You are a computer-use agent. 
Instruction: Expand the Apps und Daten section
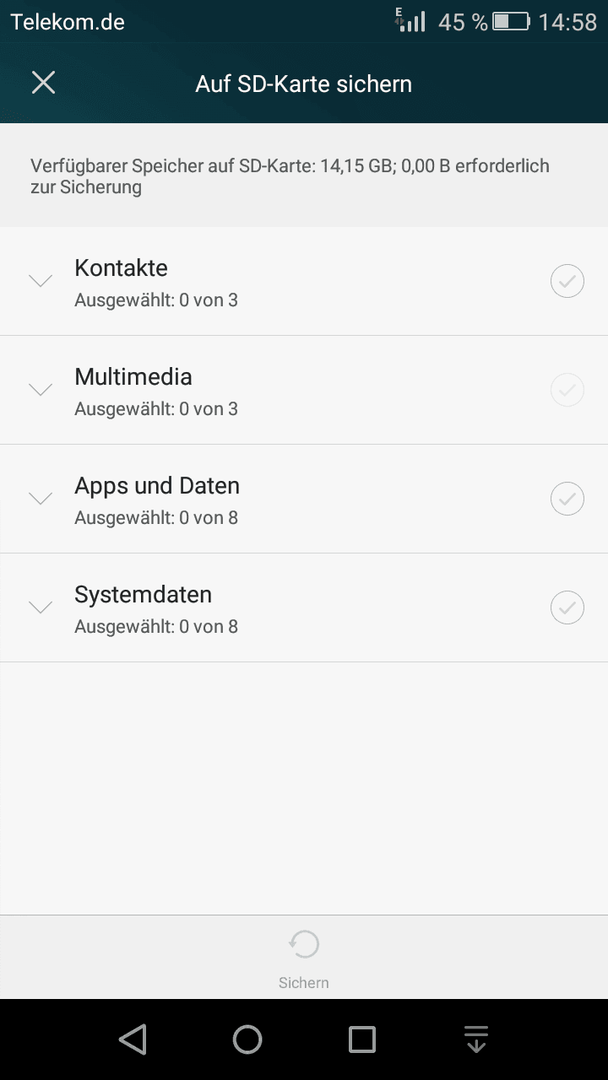click(41, 498)
